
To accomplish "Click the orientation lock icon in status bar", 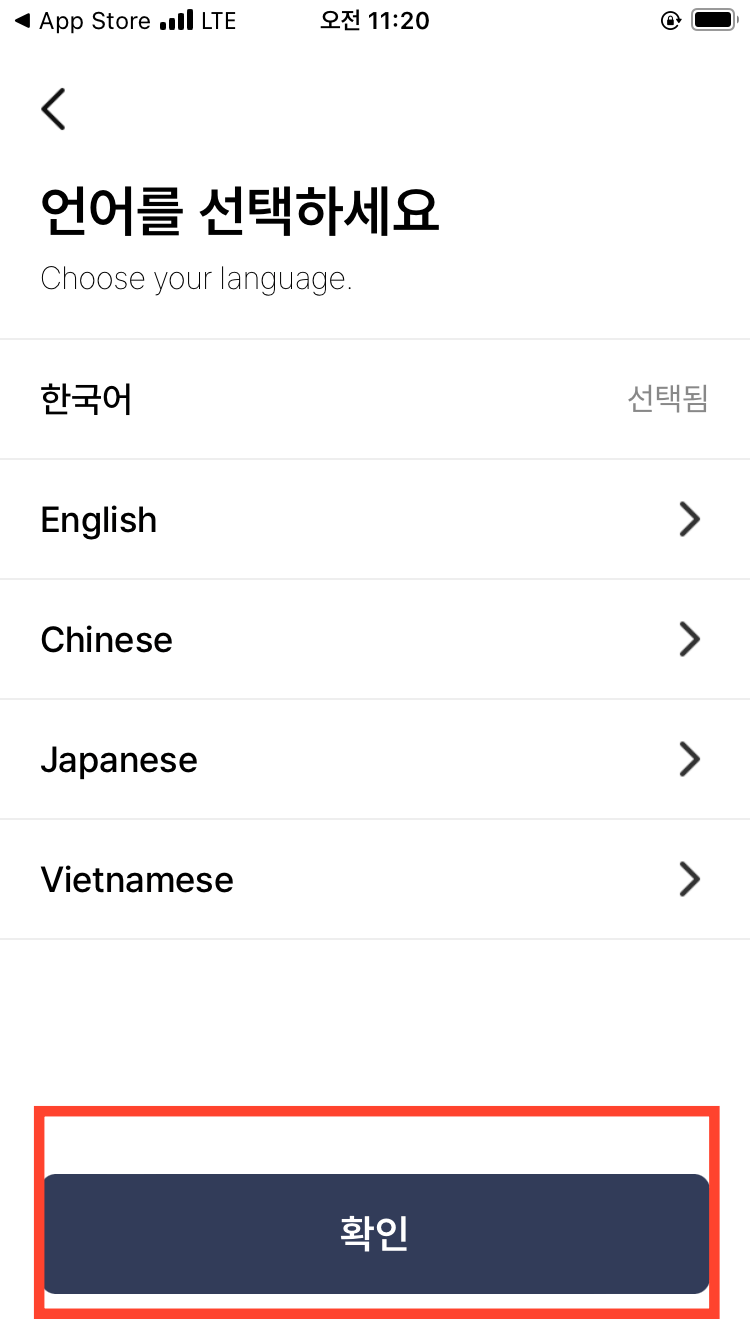I will coord(671,19).
